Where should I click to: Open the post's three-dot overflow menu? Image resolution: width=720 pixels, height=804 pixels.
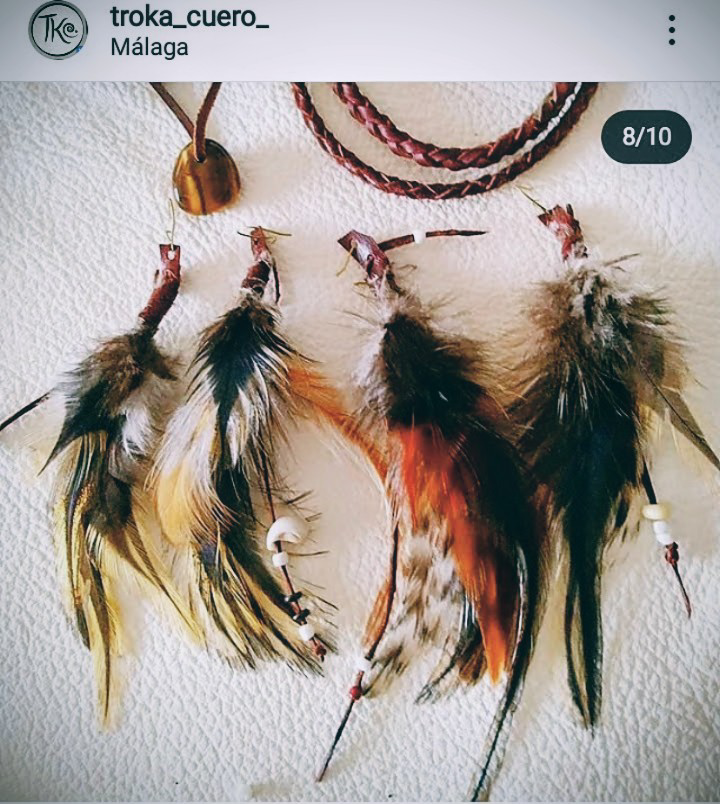click(x=671, y=30)
